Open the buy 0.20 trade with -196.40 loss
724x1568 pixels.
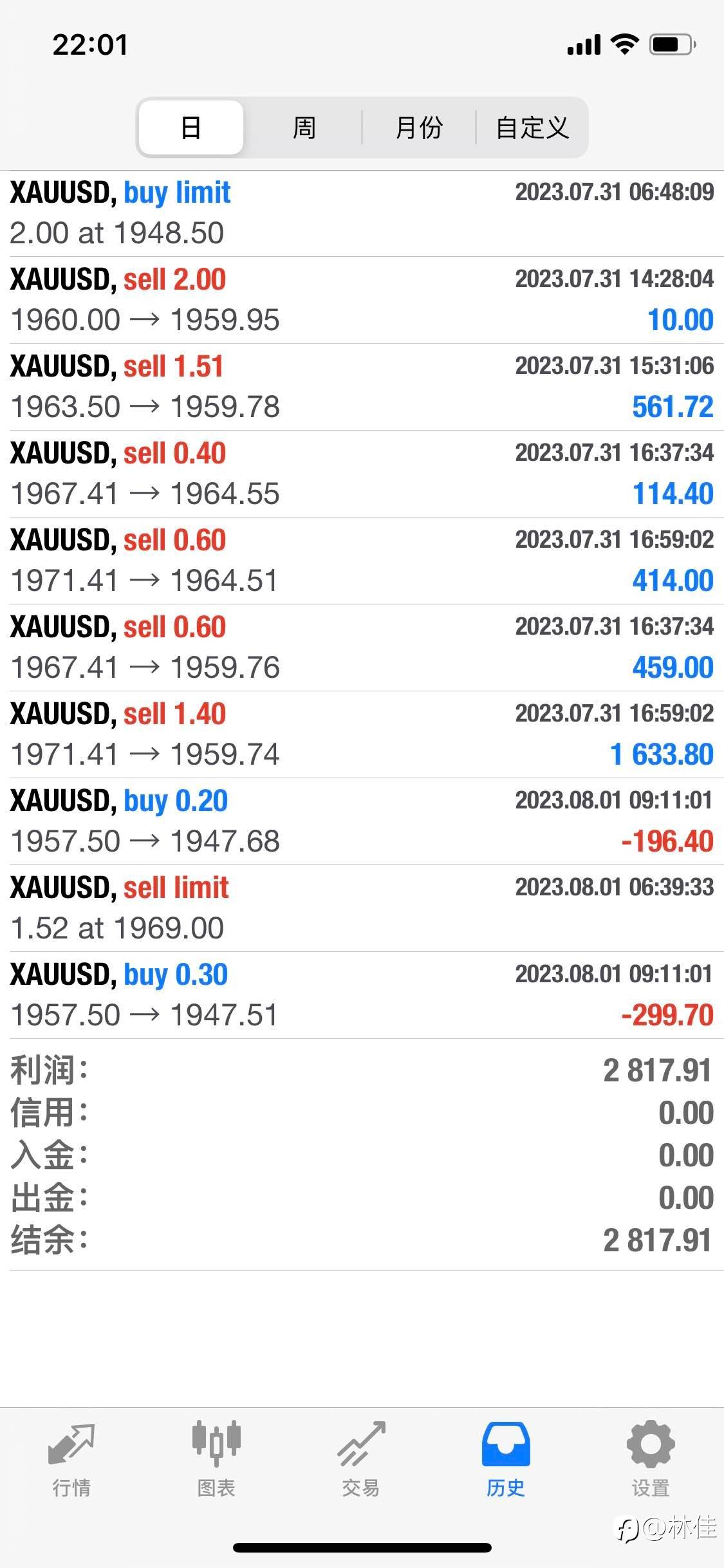point(362,821)
